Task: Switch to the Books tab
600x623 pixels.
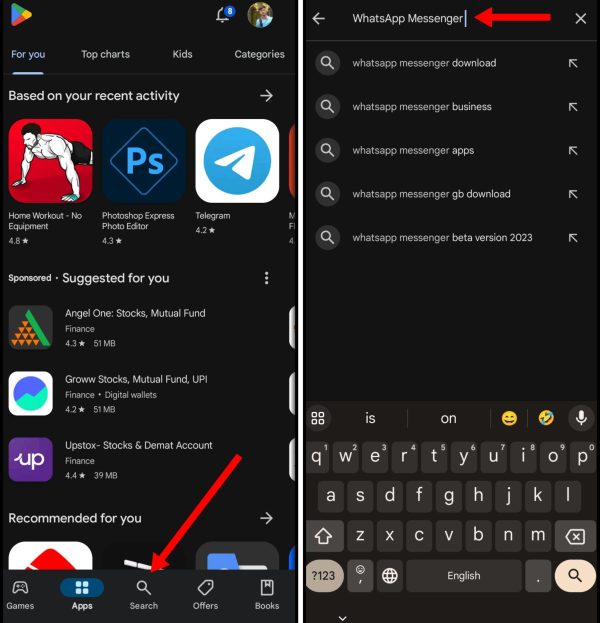Action: [x=267, y=593]
